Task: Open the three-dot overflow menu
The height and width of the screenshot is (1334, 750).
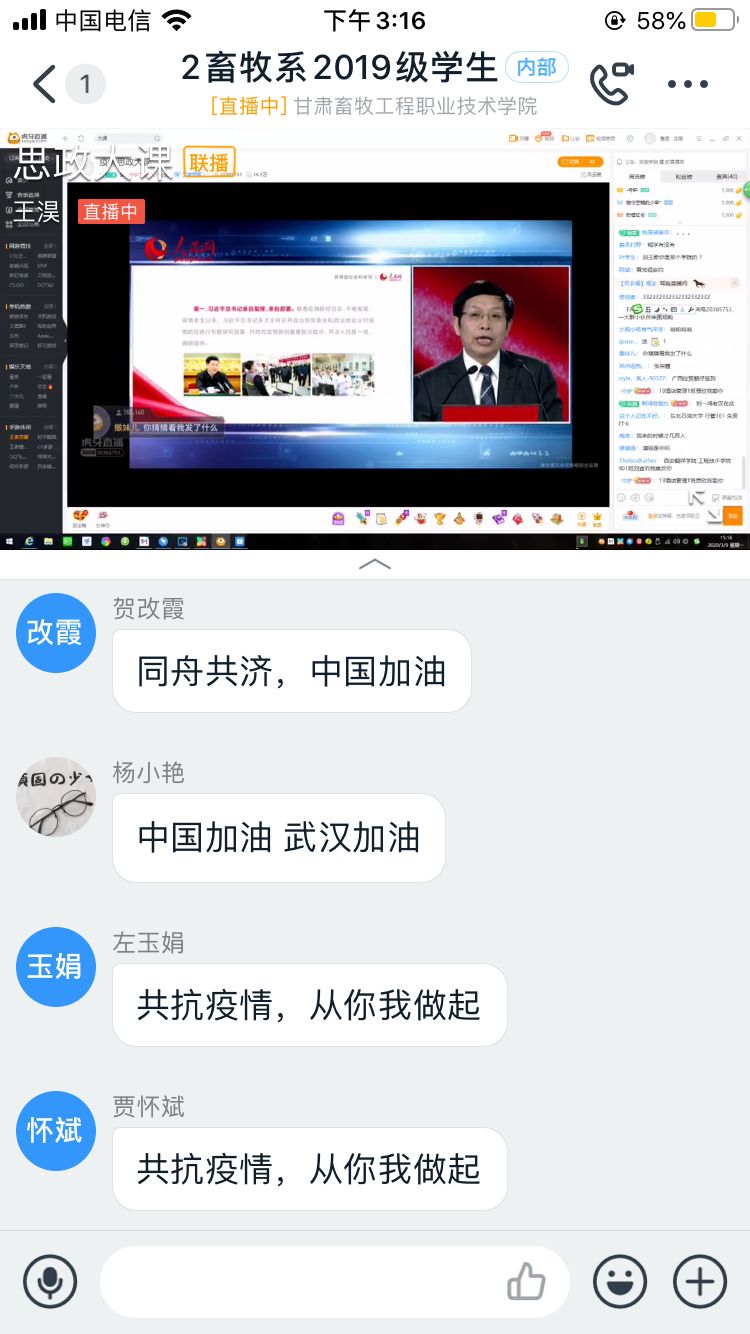Action: pos(688,85)
